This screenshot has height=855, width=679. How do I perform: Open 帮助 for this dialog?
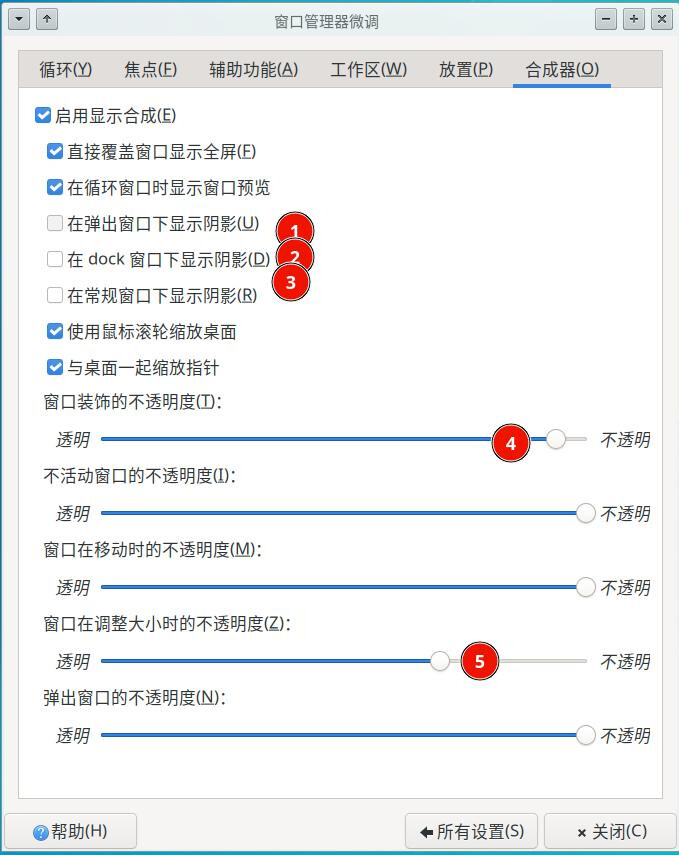[x=71, y=831]
